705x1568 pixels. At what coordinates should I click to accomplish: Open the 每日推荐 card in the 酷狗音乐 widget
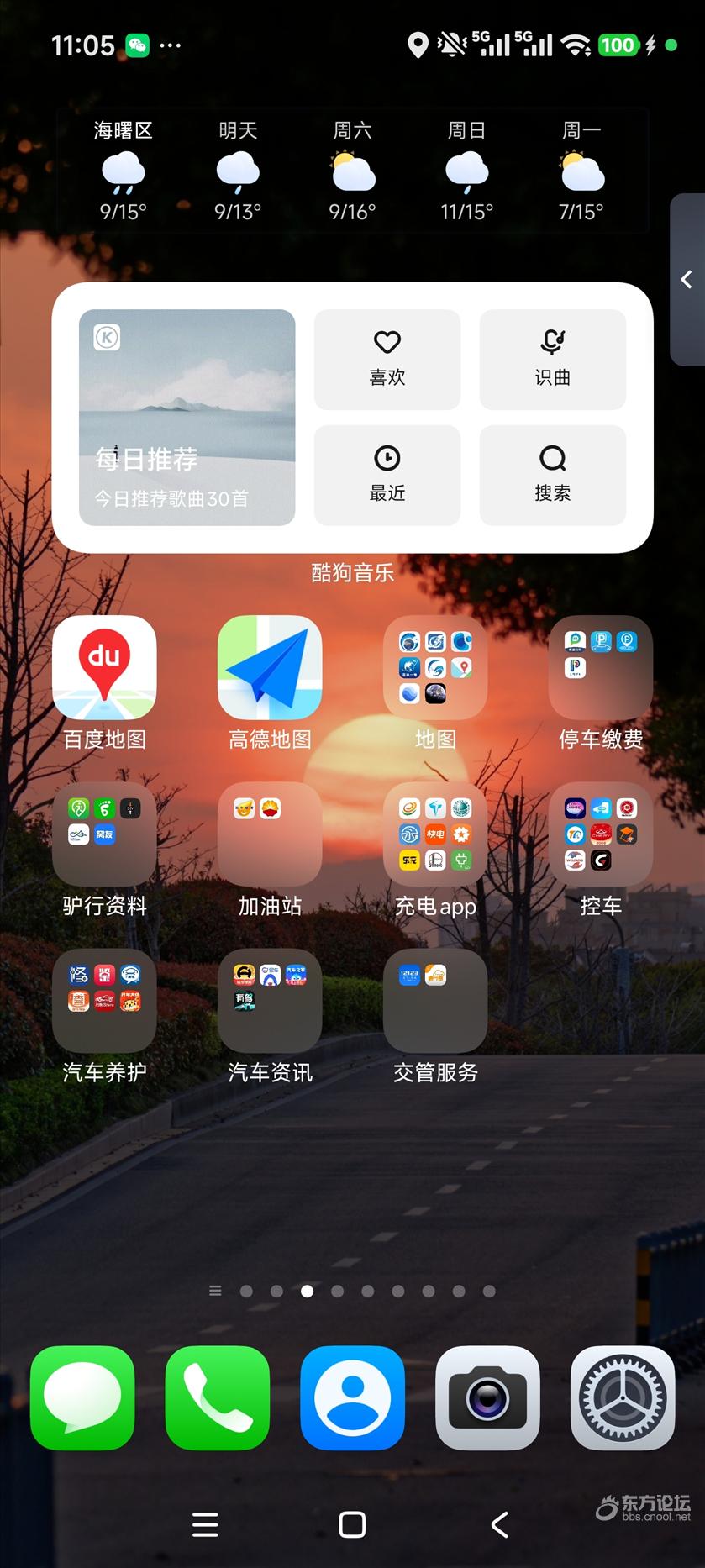[187, 417]
